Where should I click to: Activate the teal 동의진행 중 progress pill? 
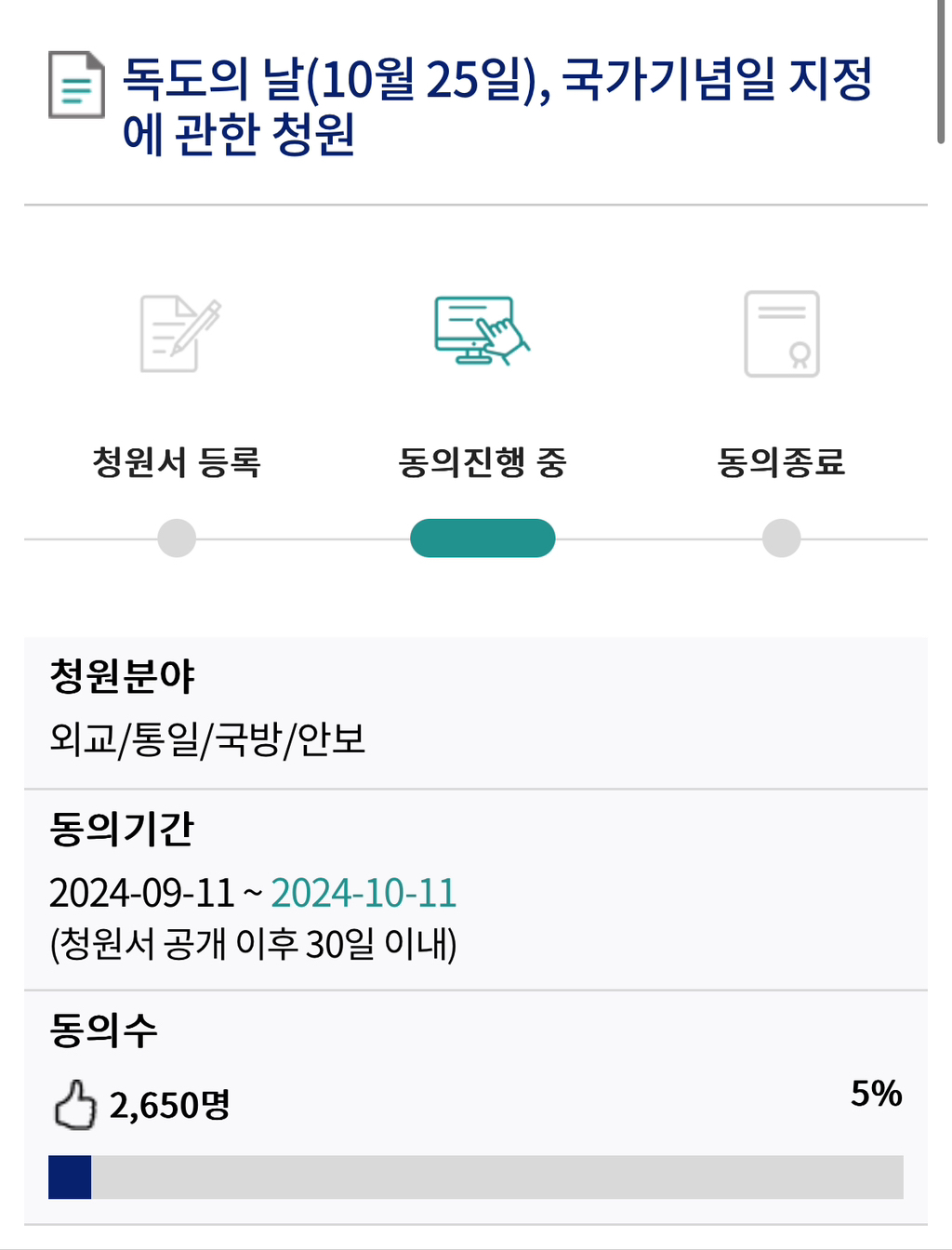tap(483, 538)
